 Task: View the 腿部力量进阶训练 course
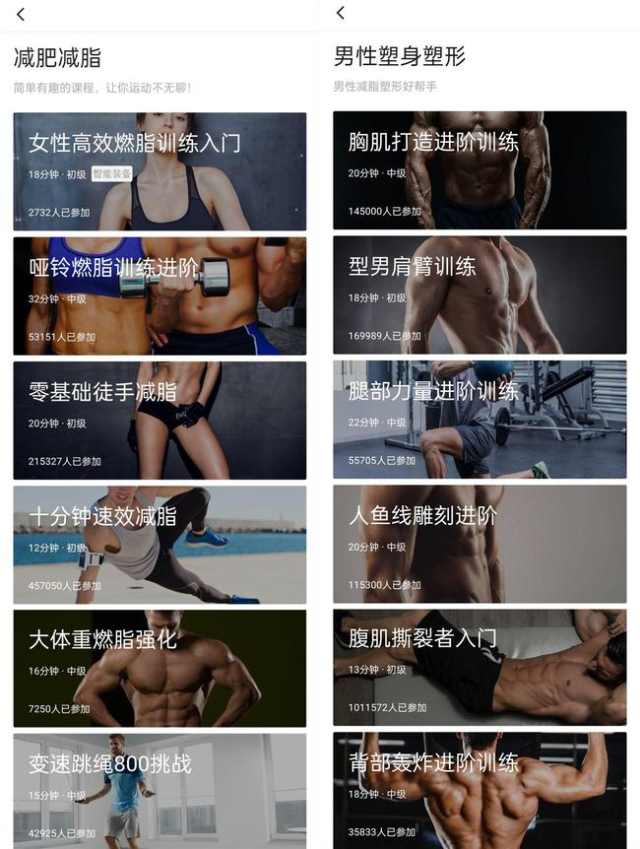click(x=480, y=420)
